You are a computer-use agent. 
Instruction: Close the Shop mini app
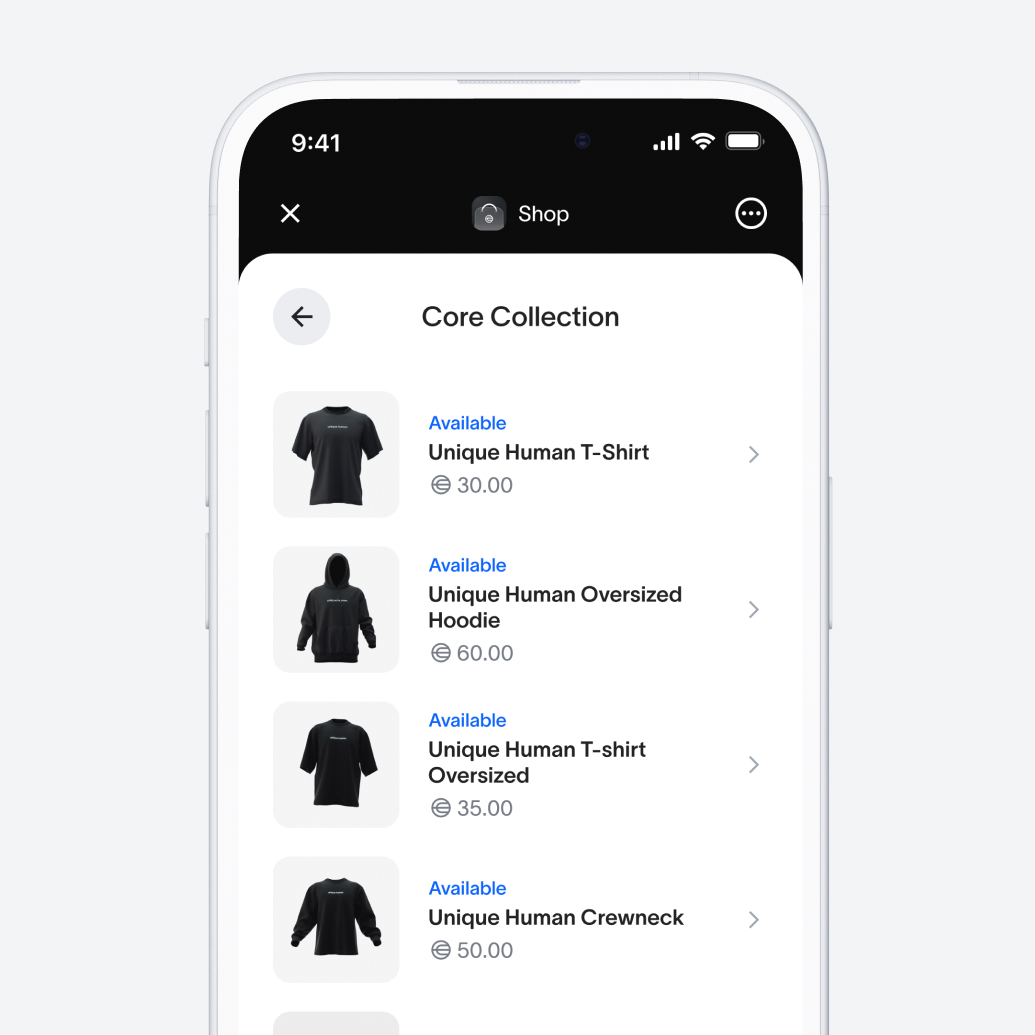pos(290,213)
